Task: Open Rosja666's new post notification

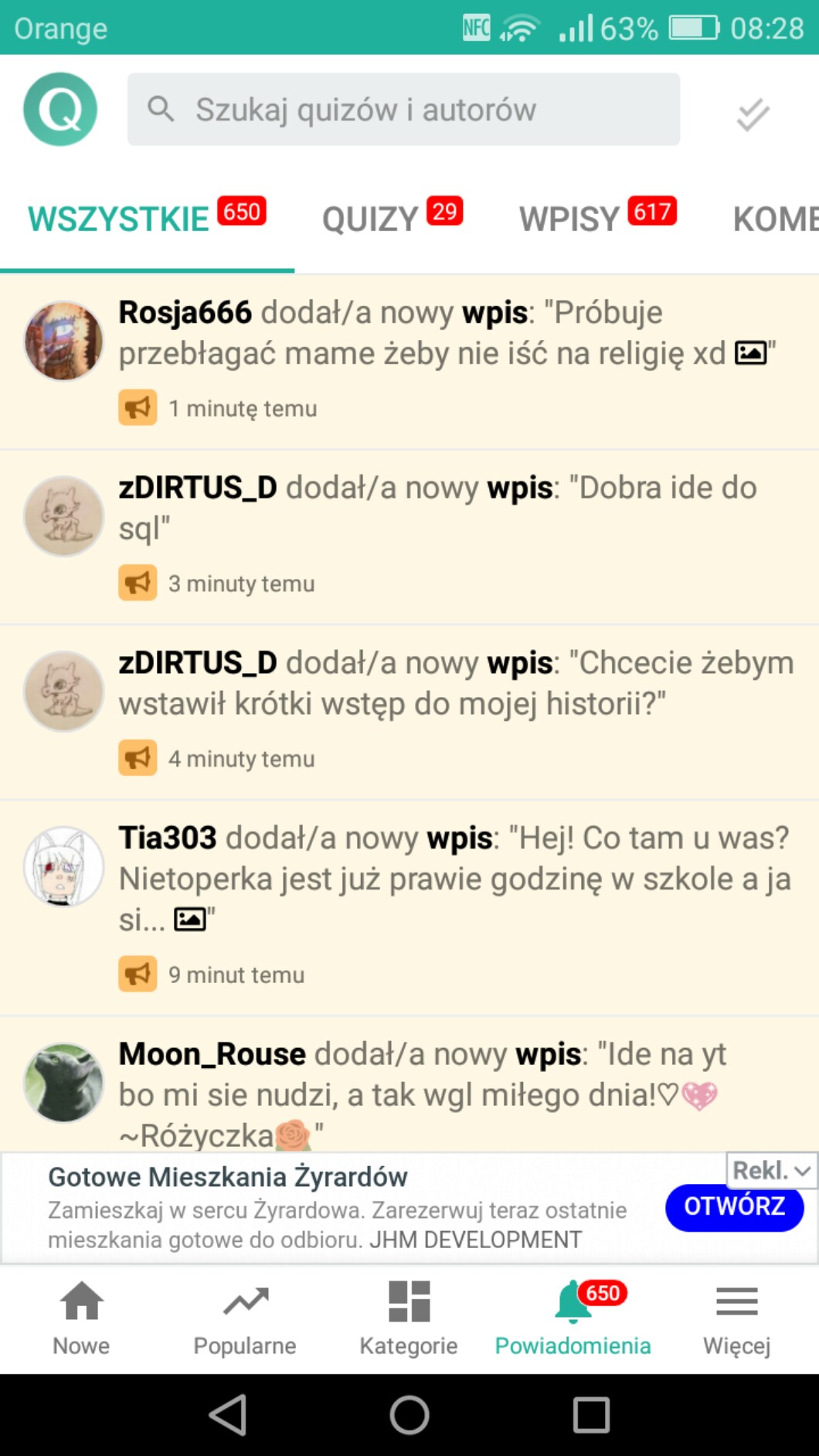Action: tap(445, 334)
